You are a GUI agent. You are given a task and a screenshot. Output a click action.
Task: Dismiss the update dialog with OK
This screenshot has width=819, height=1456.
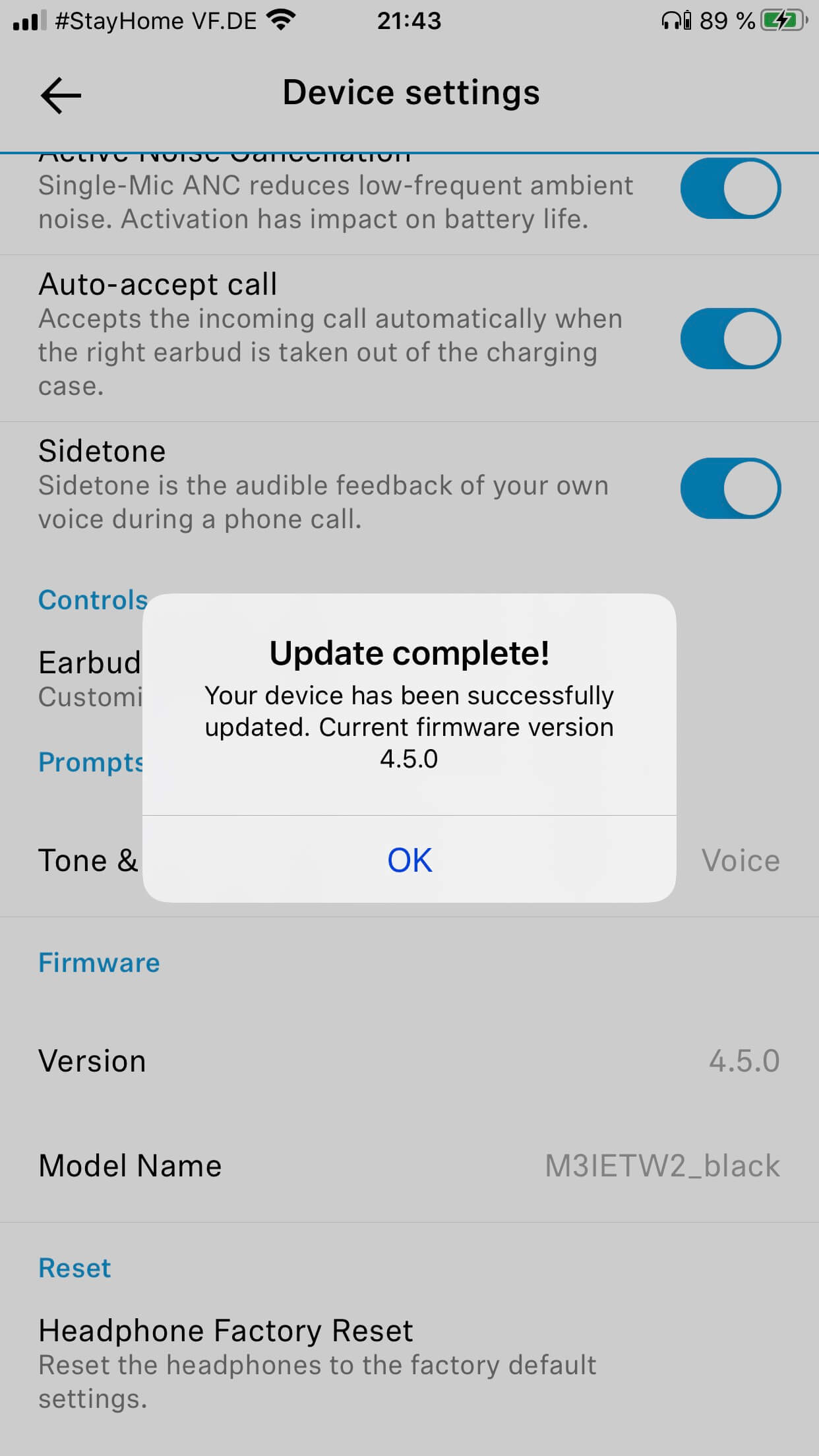(409, 859)
